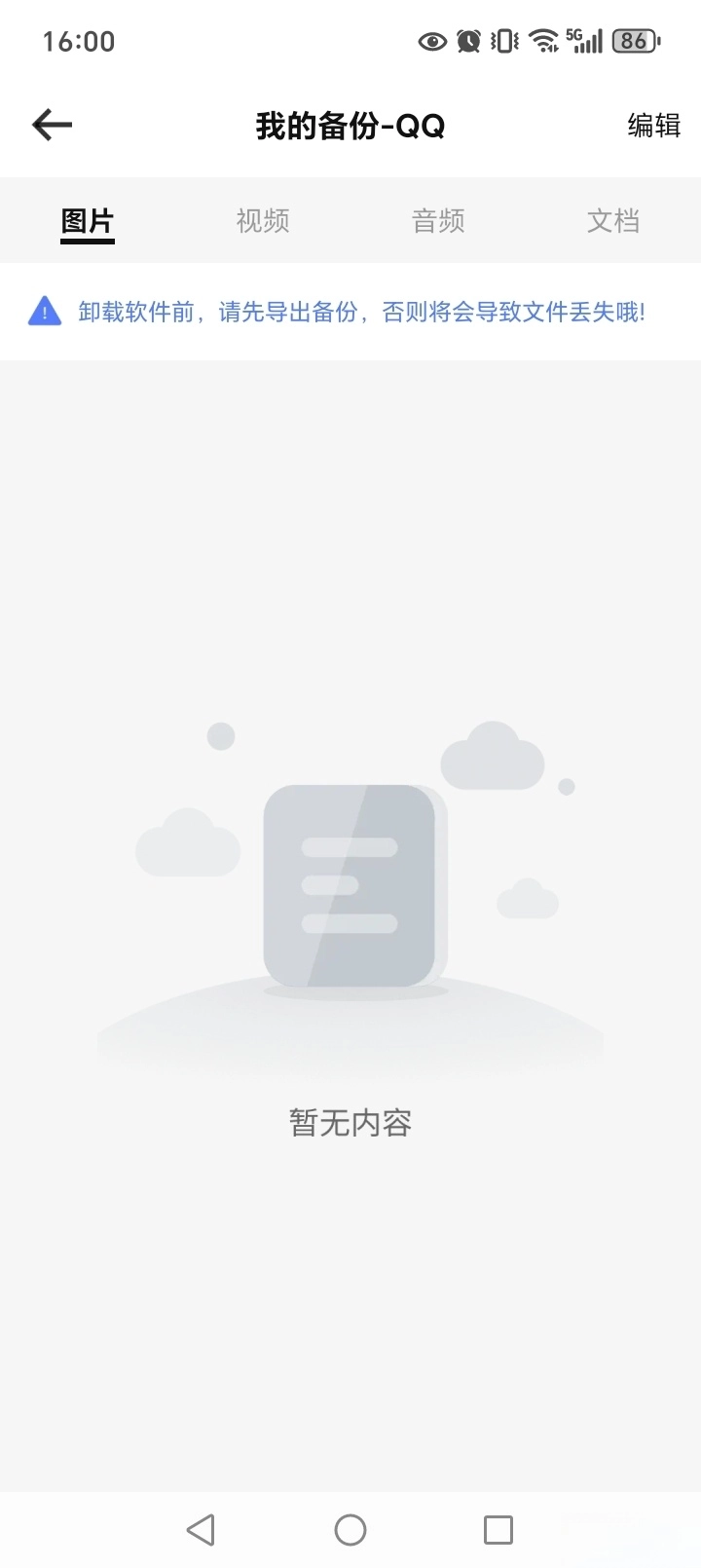Tap the battery indicator showing 86

(x=634, y=41)
